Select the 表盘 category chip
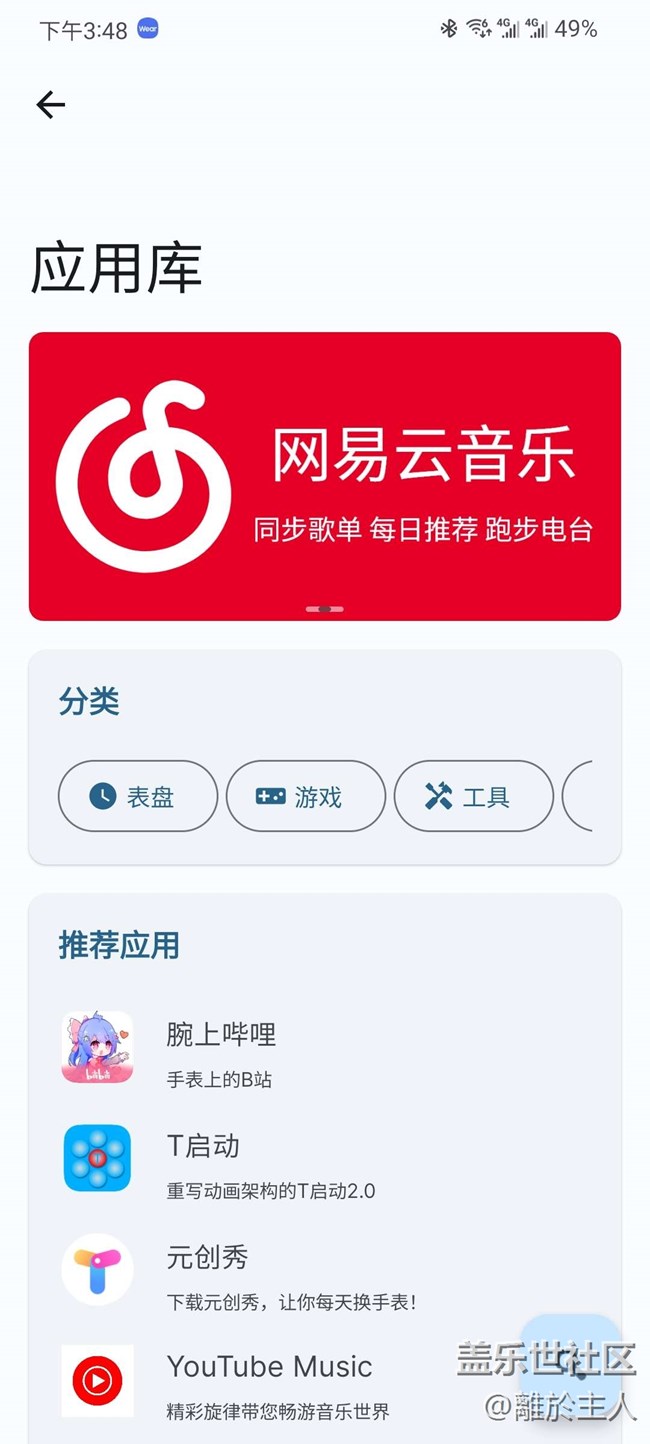 [x=138, y=796]
